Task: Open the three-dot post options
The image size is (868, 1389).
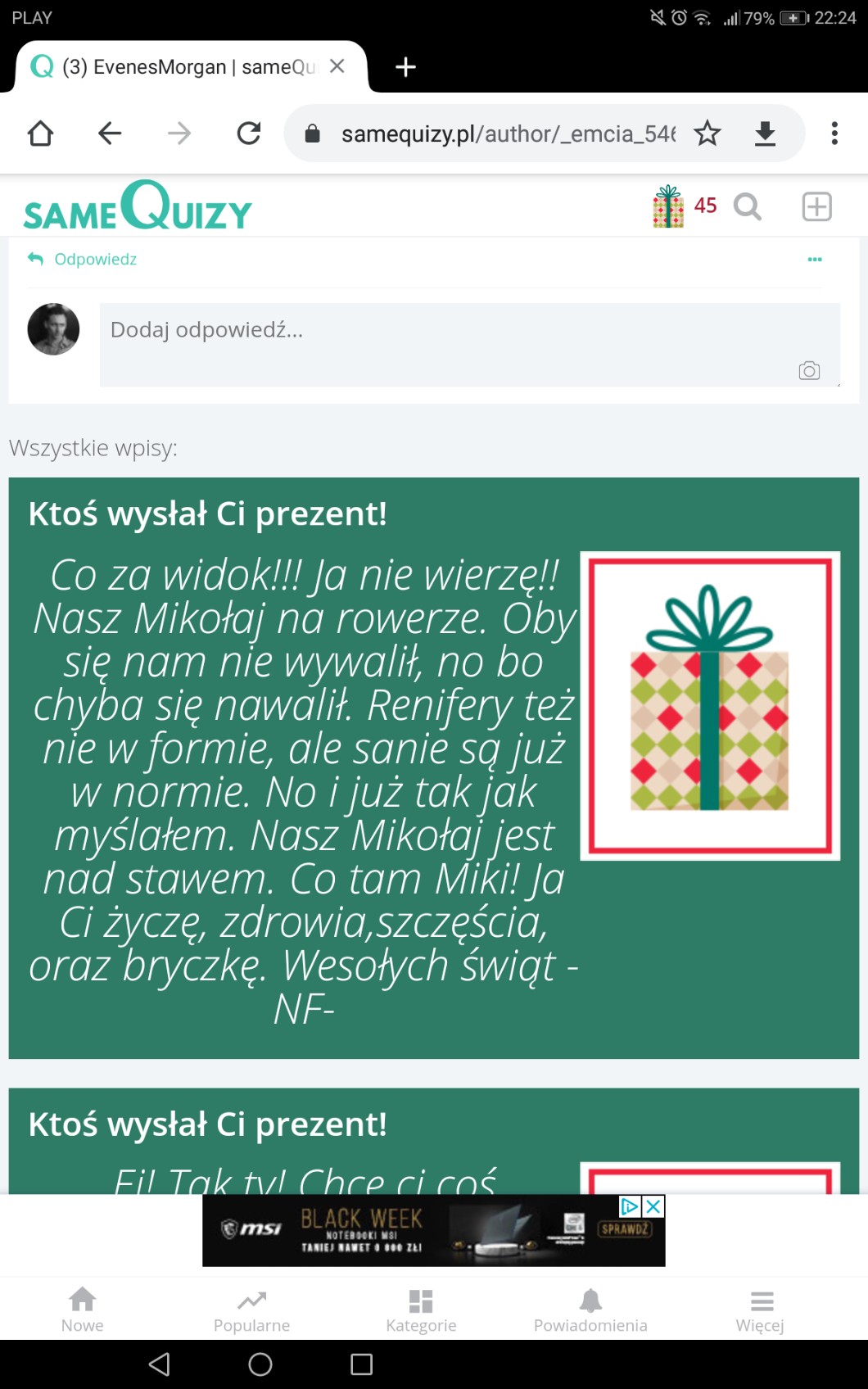Action: click(815, 259)
